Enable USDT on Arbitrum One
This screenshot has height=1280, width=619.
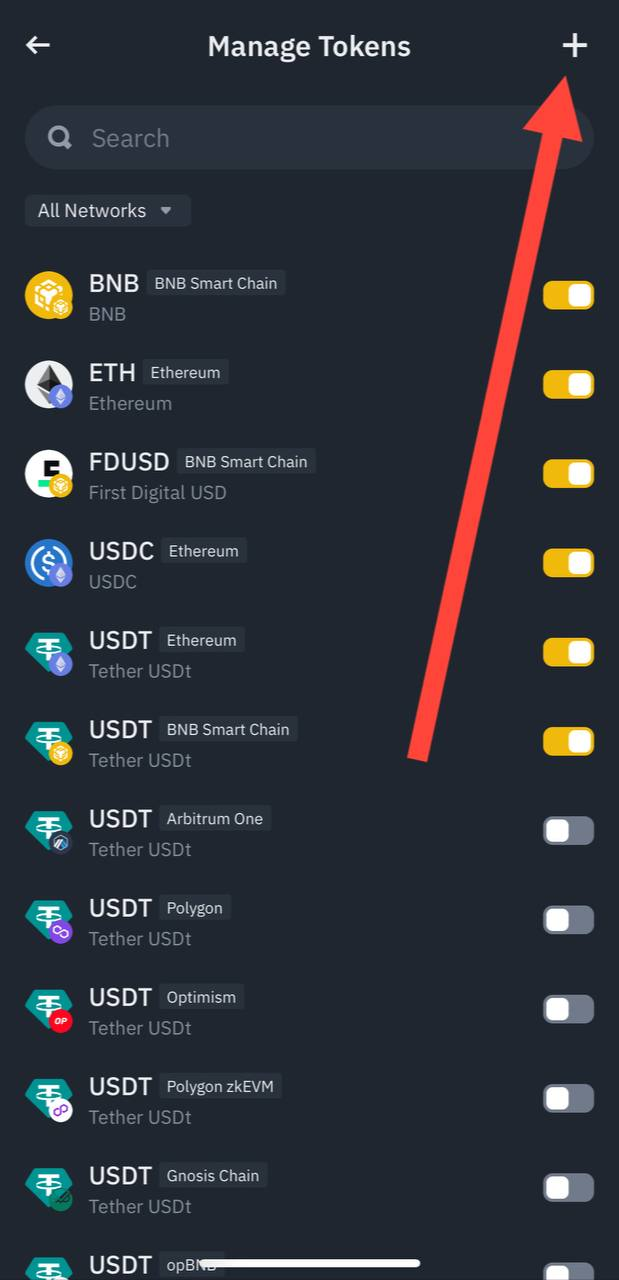point(568,831)
